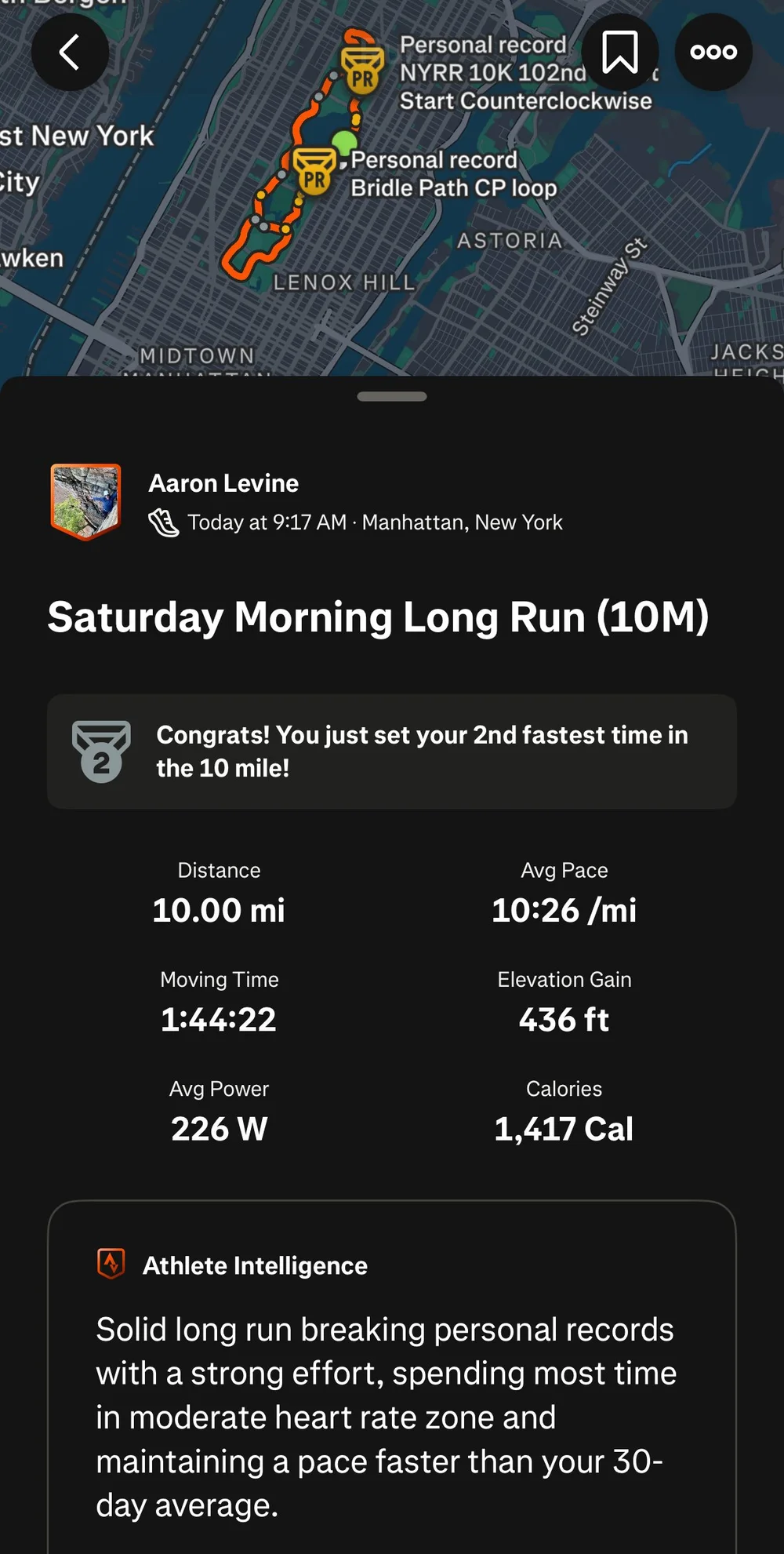This screenshot has width=784, height=1554.
Task: Tap the sheet drag handle
Action: tap(392, 396)
